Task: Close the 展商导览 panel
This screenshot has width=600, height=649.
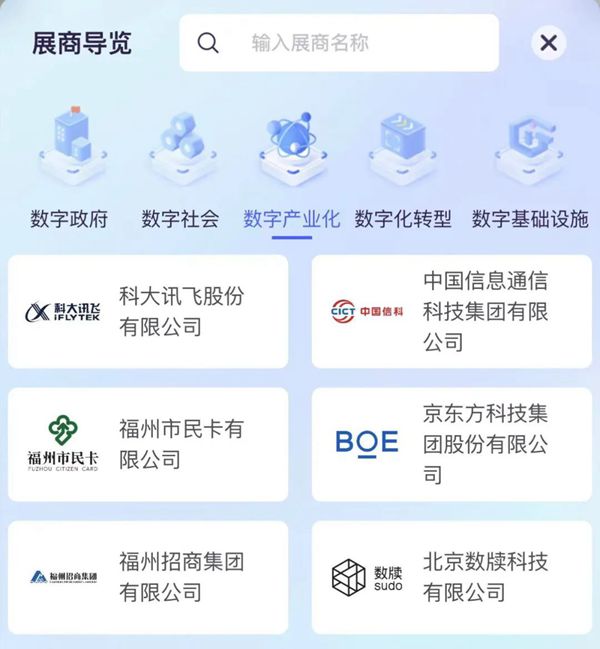Action: pos(548,43)
